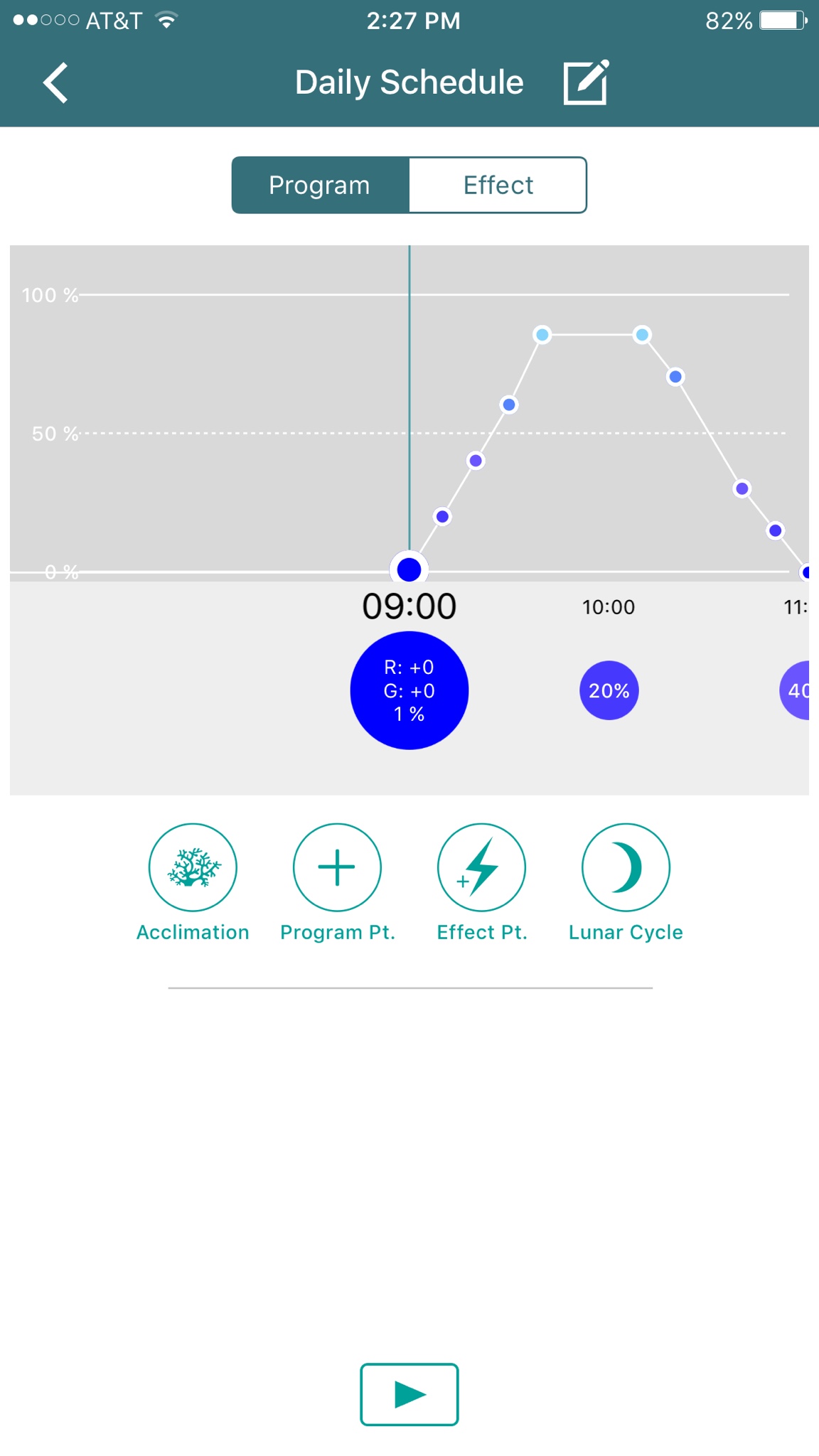Go back from Daily Schedule
This screenshot has height=1456, width=819.
point(55,83)
